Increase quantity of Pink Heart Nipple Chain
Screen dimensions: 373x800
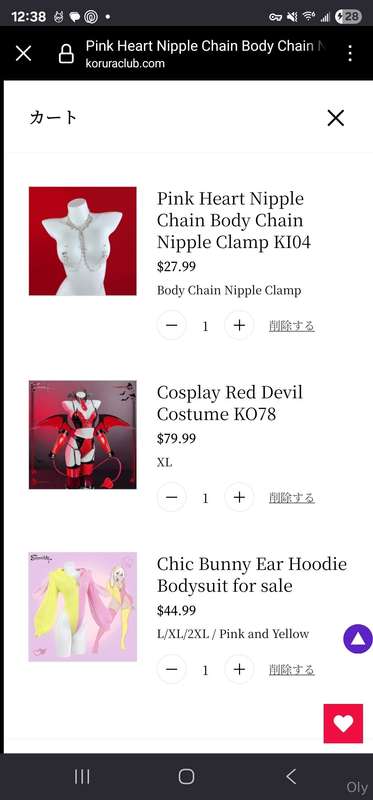[x=239, y=326]
